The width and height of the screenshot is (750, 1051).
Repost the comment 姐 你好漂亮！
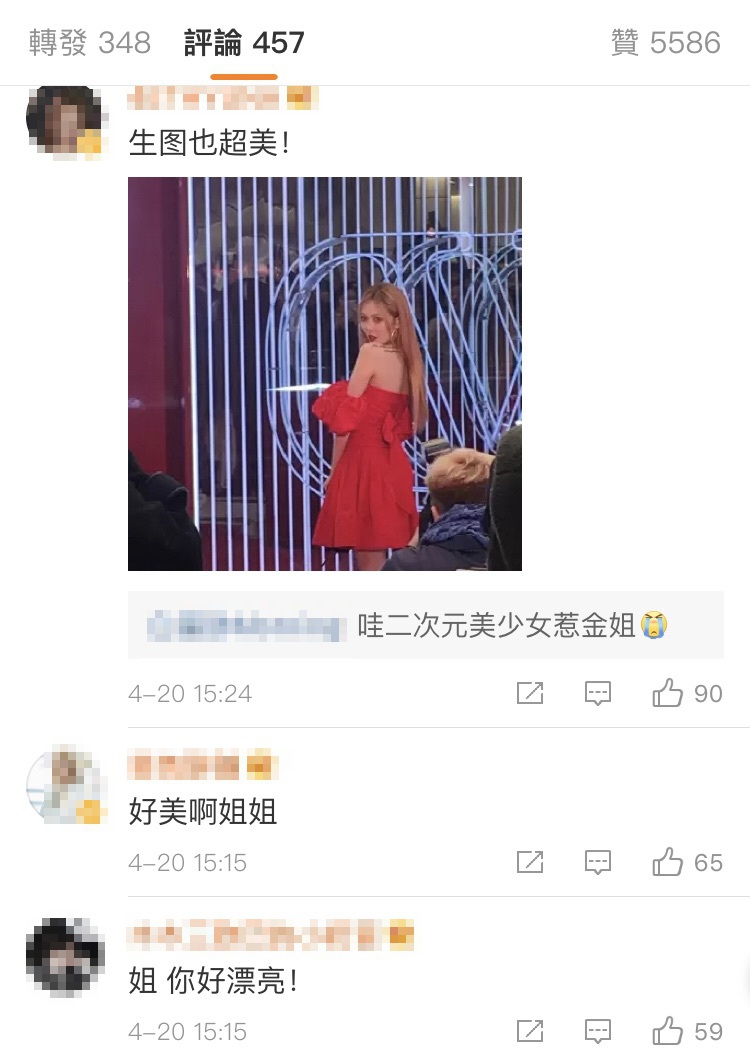[x=529, y=1031]
